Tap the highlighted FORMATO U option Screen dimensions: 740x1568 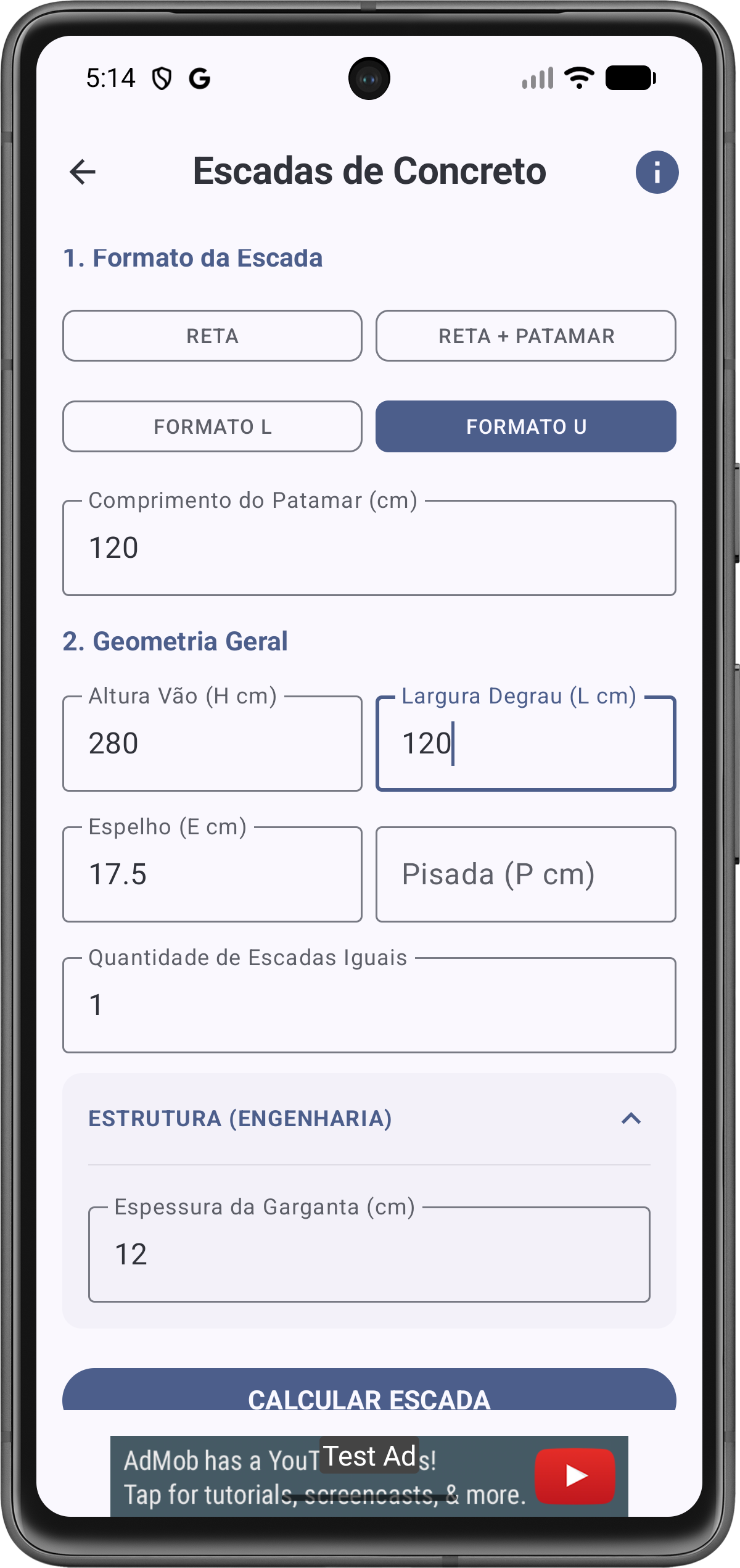click(525, 426)
